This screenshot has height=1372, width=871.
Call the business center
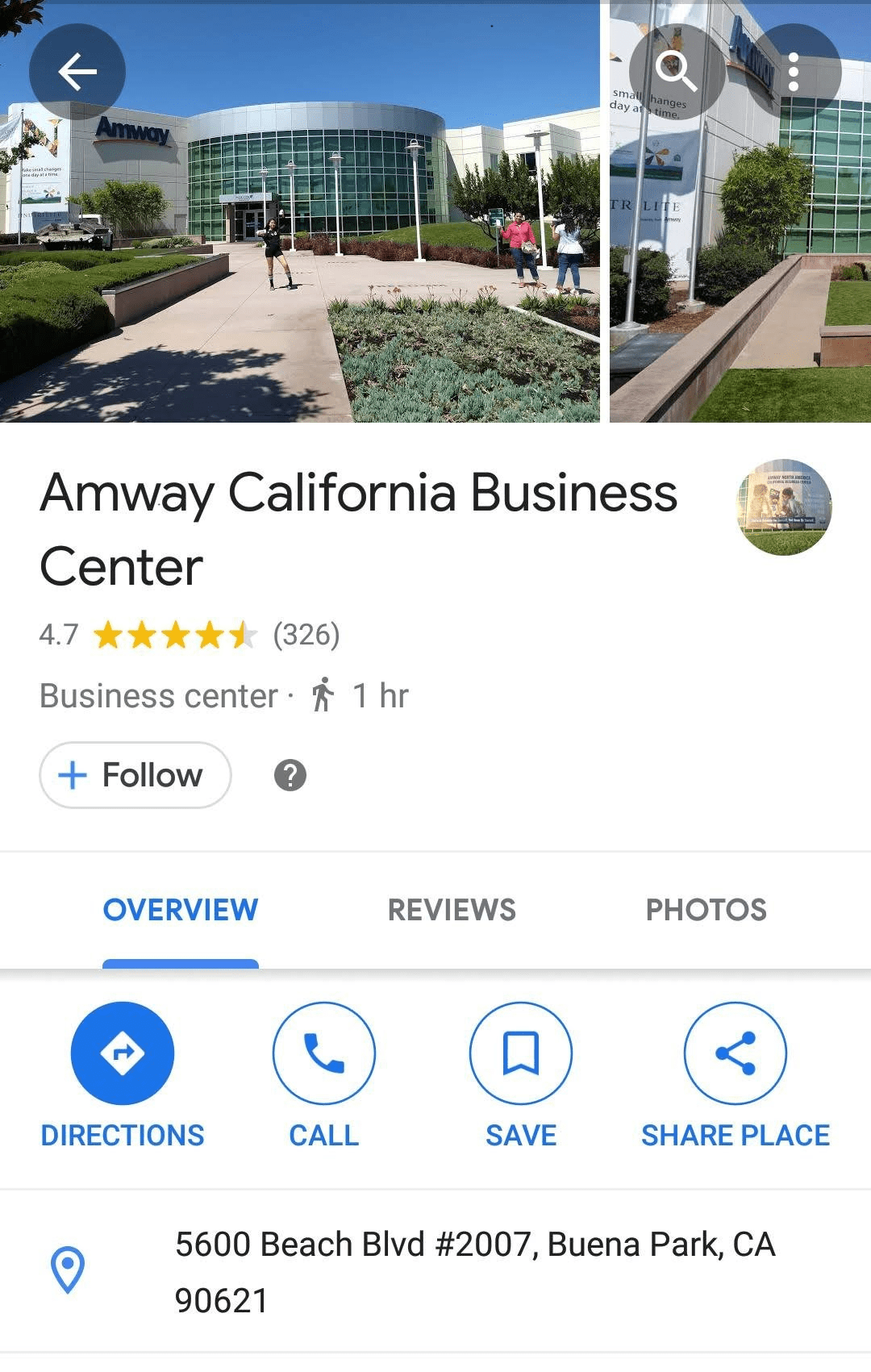coord(324,1053)
